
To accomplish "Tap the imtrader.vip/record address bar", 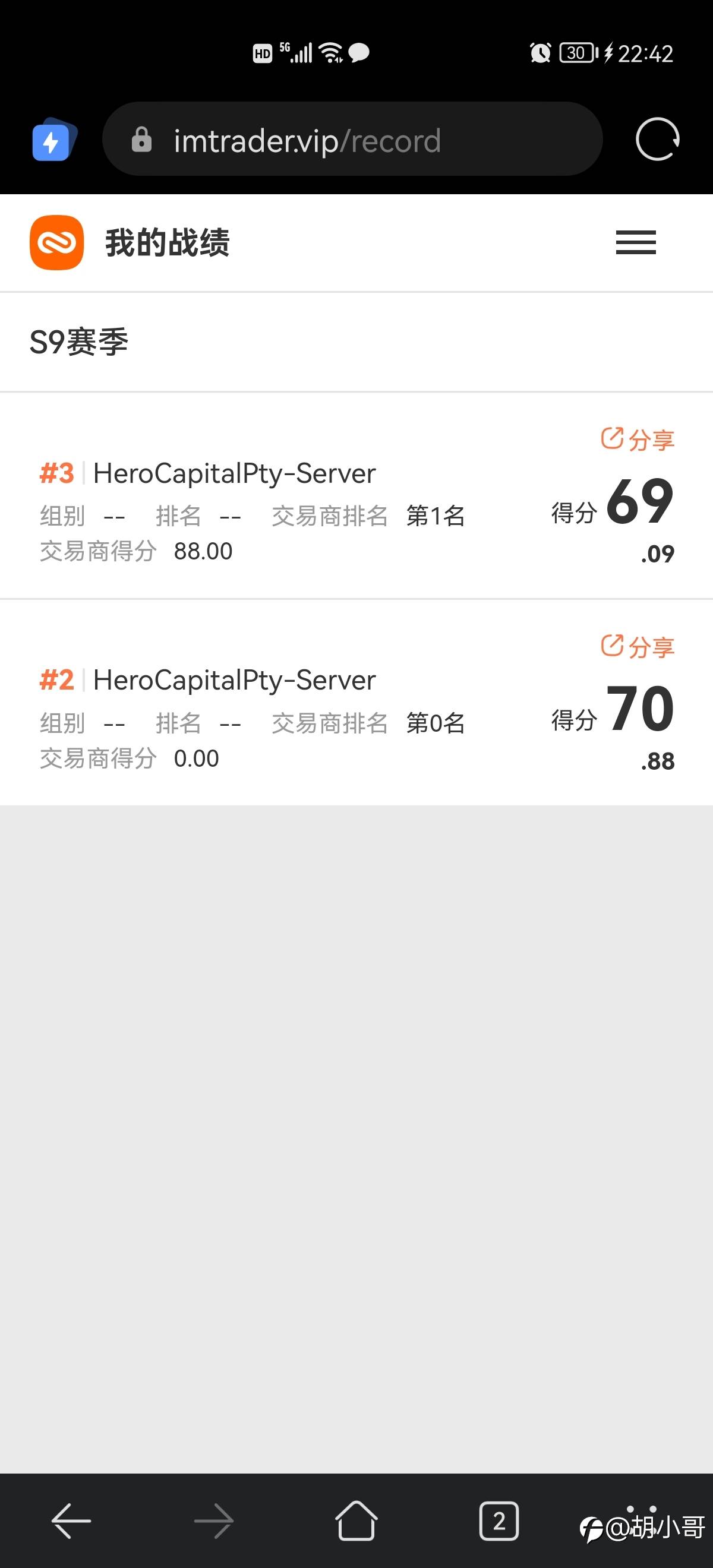I will (352, 140).
